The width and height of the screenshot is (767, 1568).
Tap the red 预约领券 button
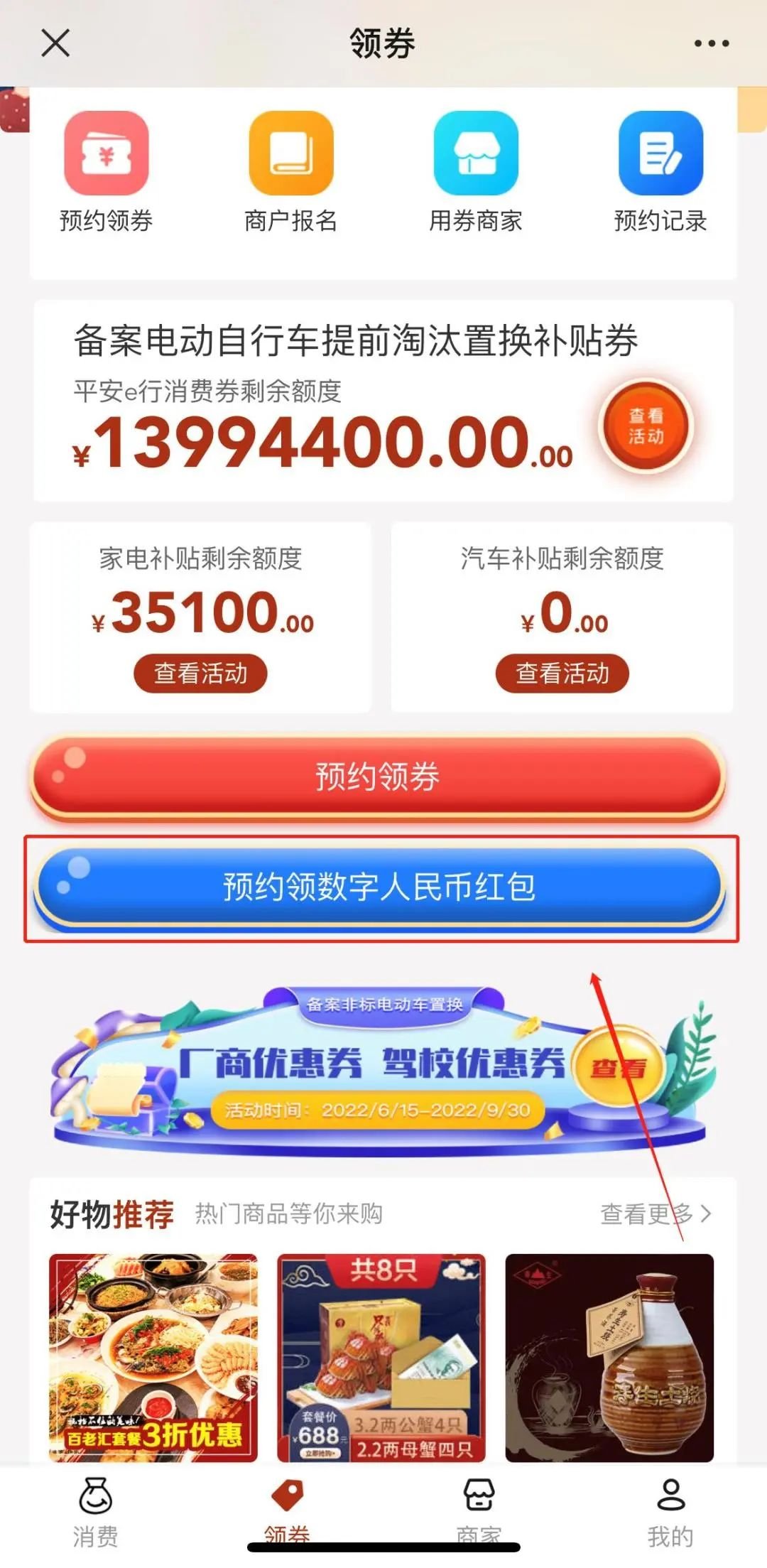pyautogui.click(x=377, y=777)
